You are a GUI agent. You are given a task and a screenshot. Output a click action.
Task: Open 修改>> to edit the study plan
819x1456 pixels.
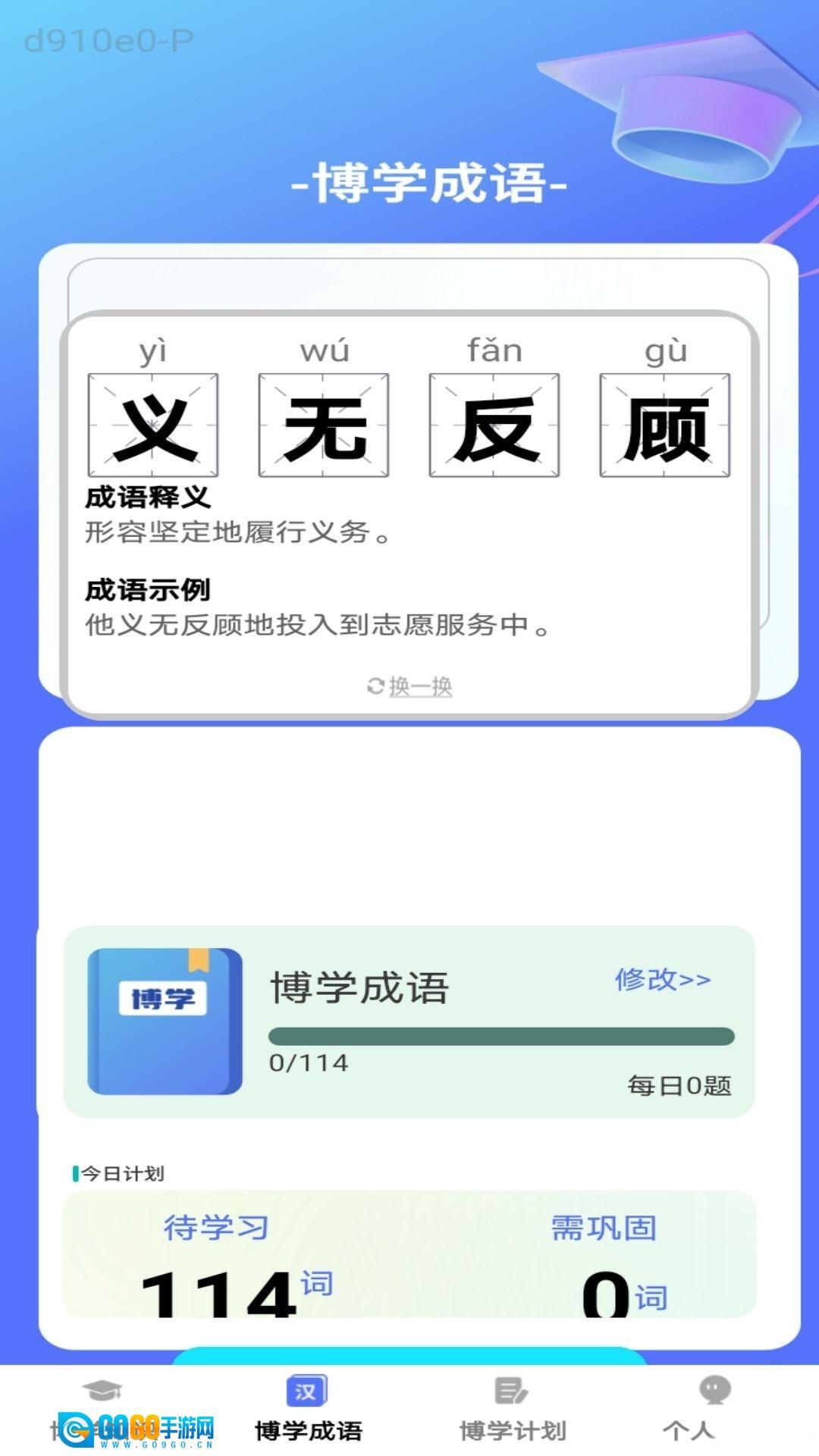coord(662,979)
